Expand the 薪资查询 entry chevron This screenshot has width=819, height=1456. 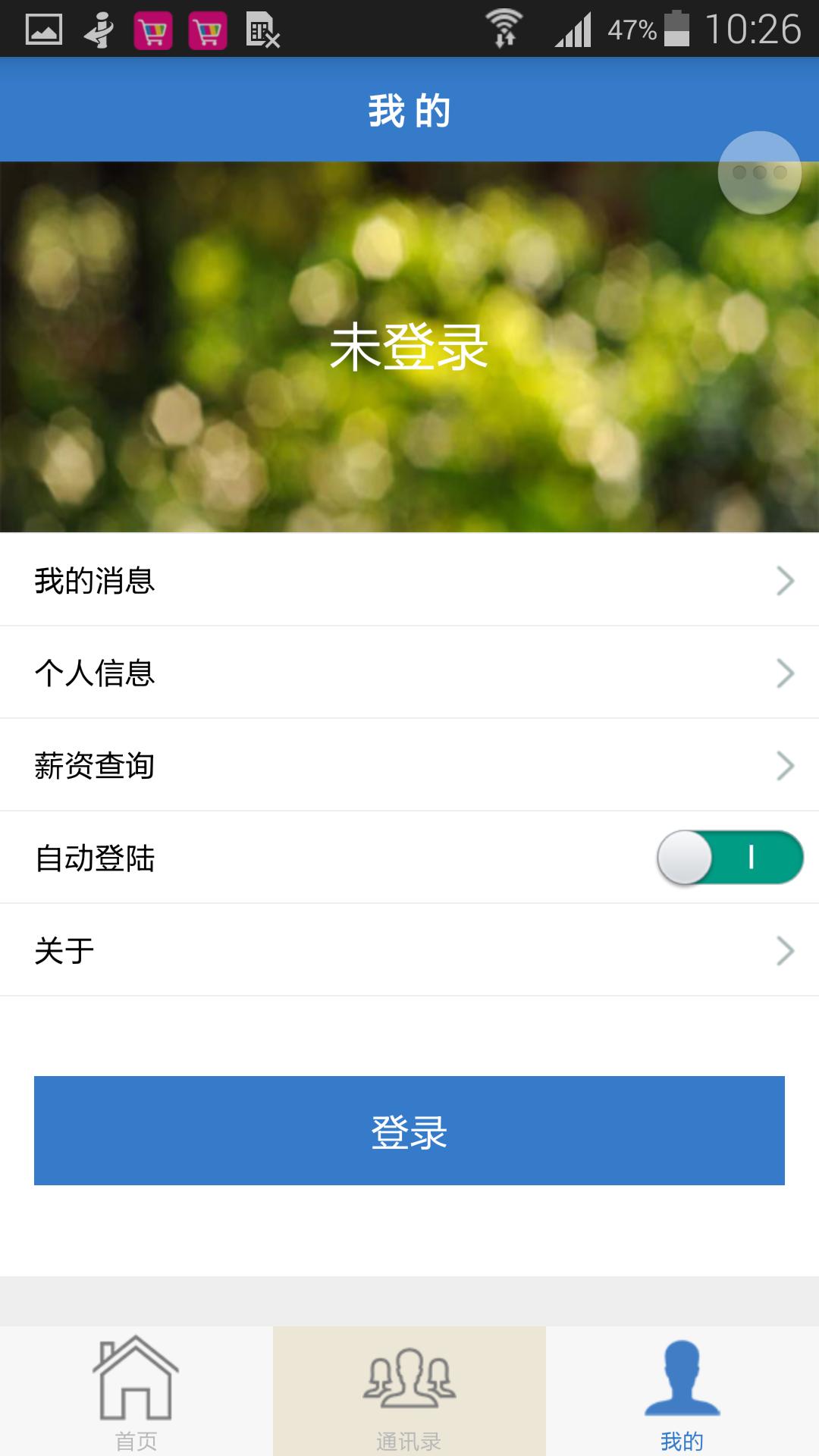(784, 765)
